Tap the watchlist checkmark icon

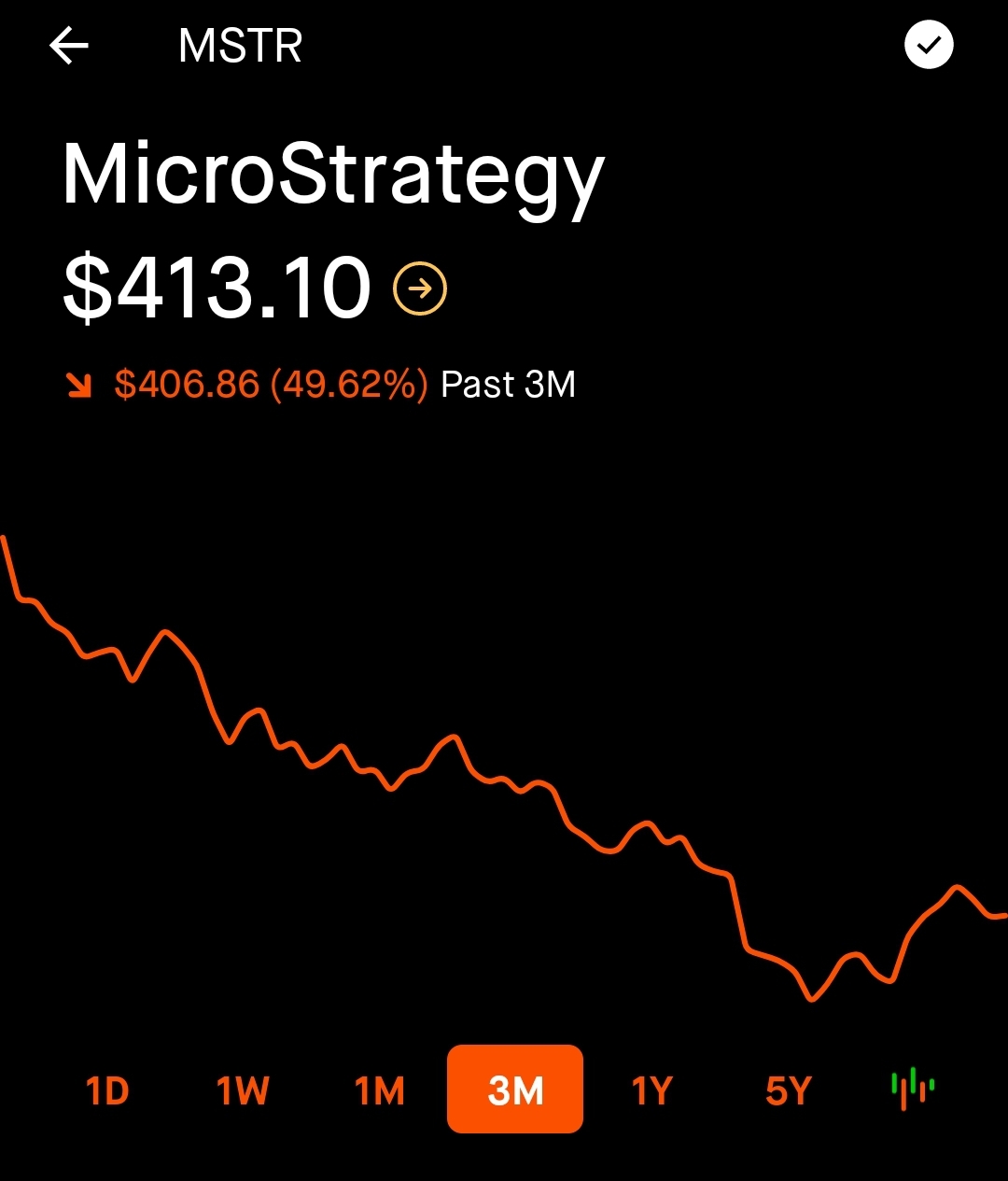pyautogui.click(x=929, y=45)
